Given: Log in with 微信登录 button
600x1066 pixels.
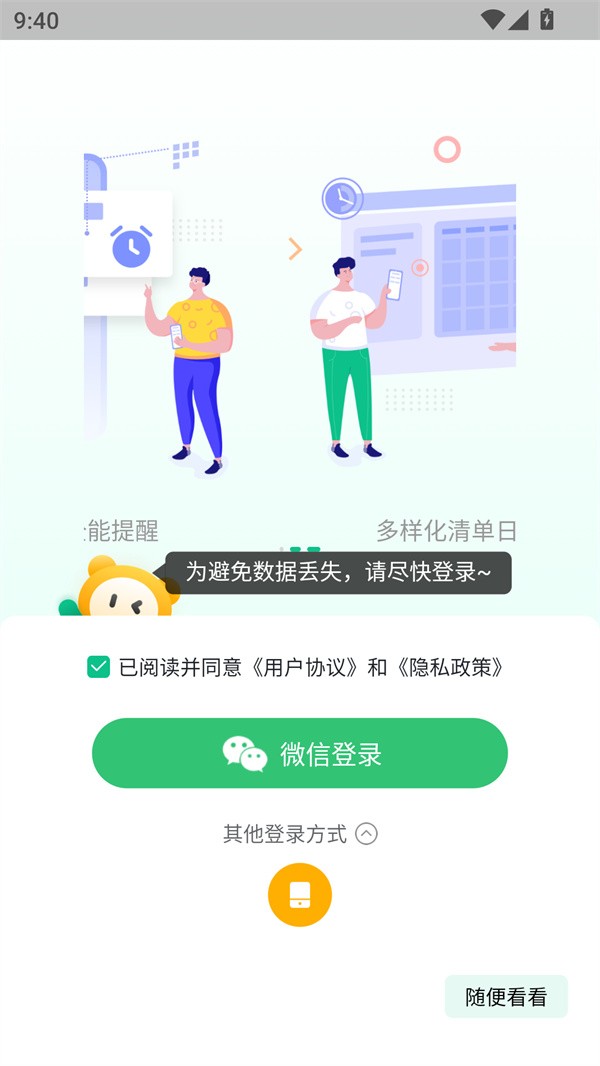Looking at the screenshot, I should click(x=300, y=753).
